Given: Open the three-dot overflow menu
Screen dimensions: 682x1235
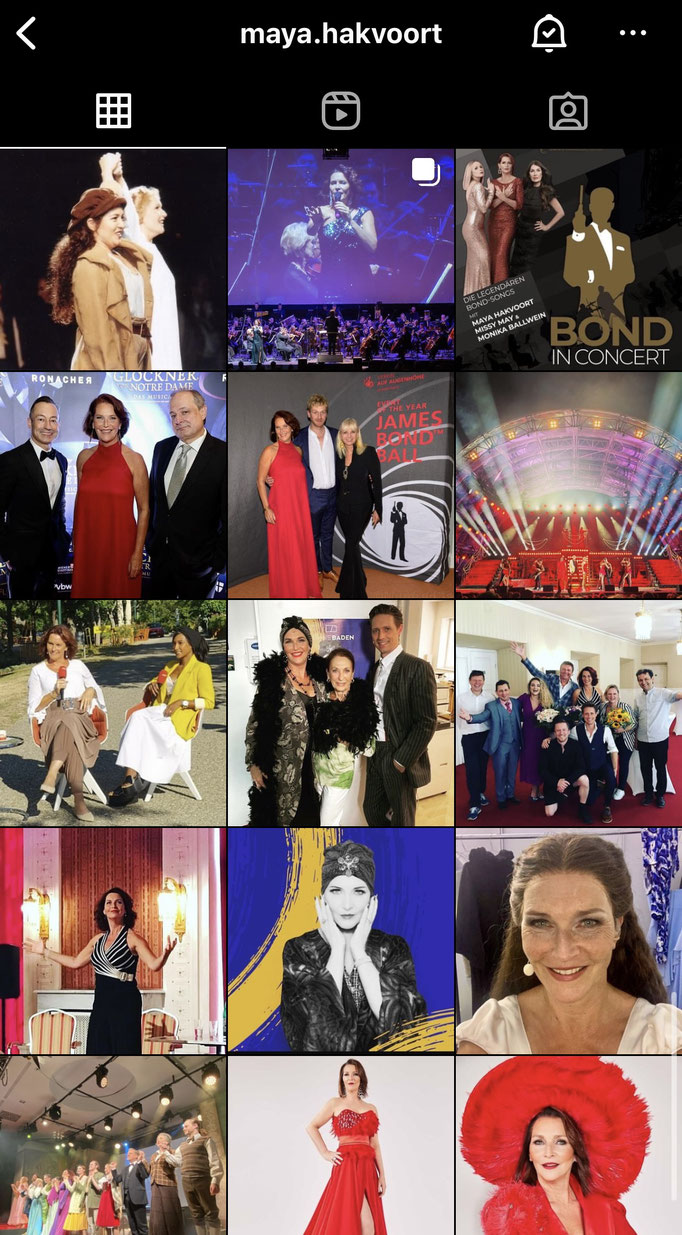Looking at the screenshot, I should (632, 34).
